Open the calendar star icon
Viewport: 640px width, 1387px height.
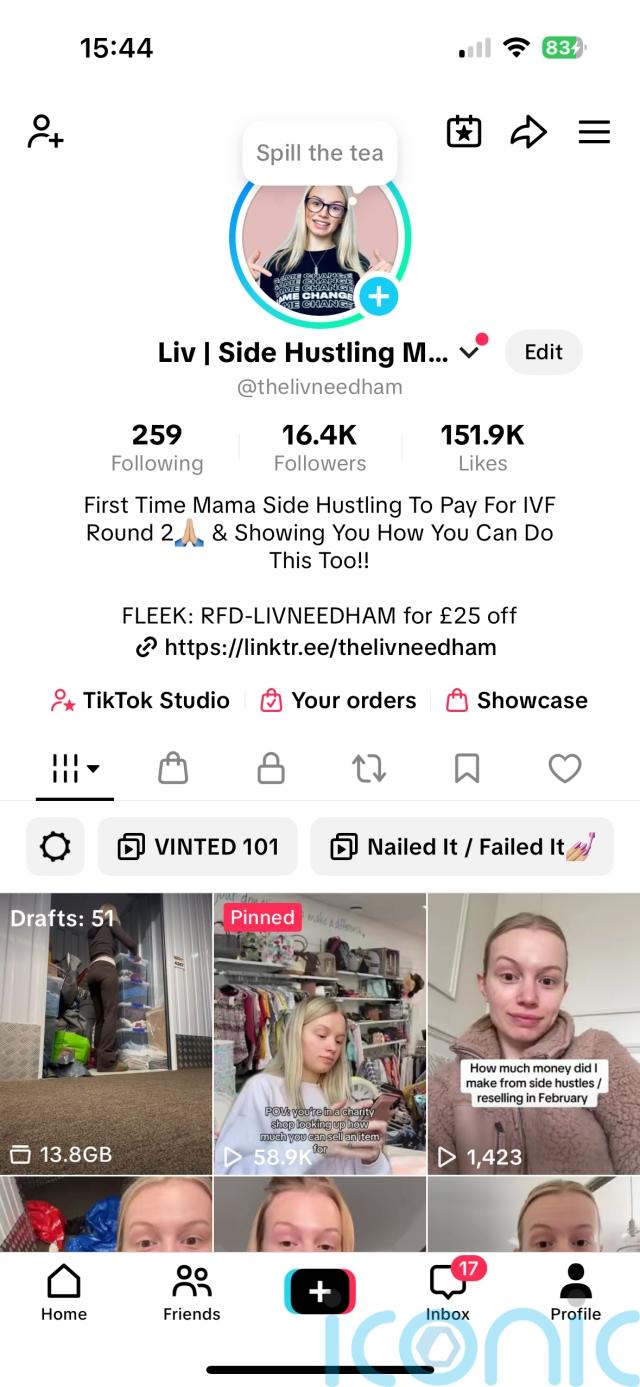[464, 132]
